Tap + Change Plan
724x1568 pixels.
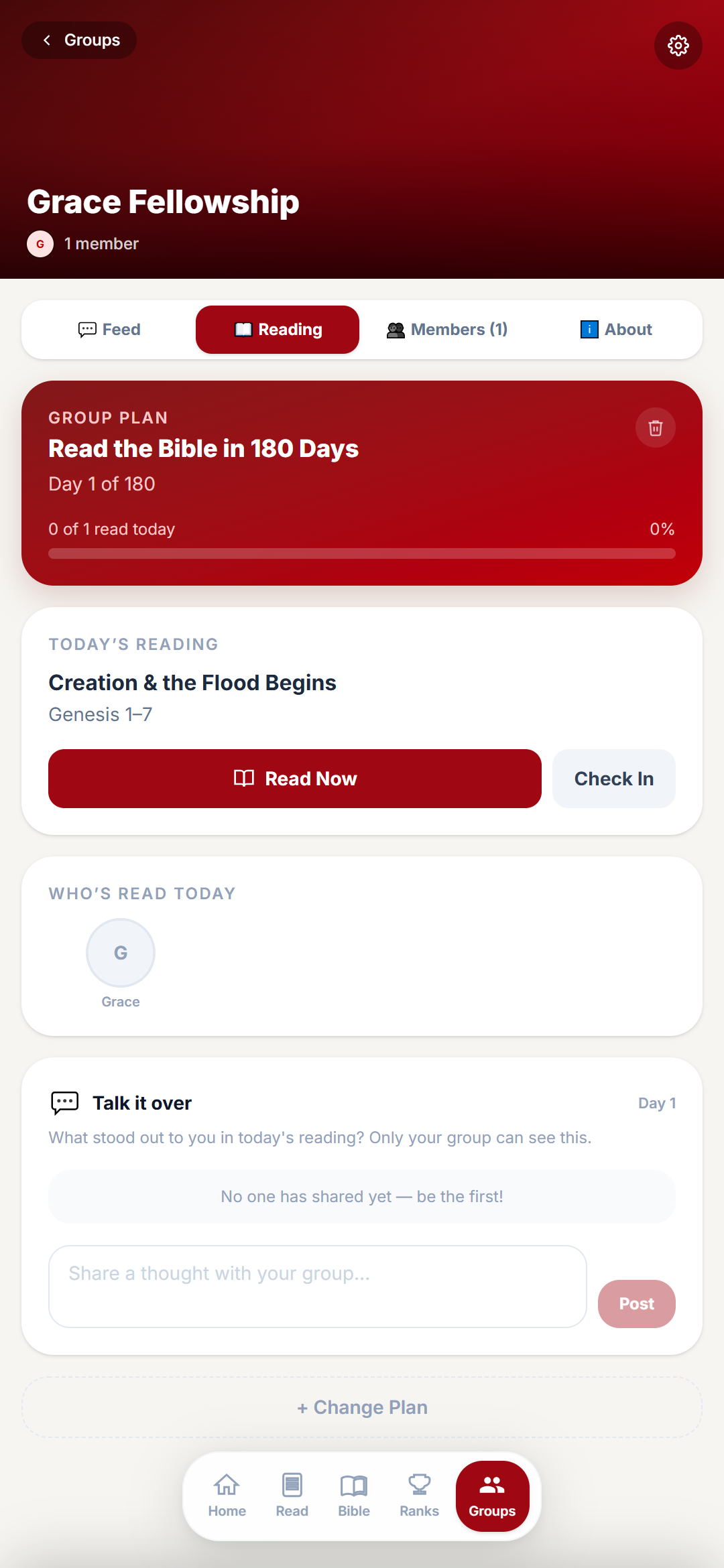click(x=362, y=1407)
